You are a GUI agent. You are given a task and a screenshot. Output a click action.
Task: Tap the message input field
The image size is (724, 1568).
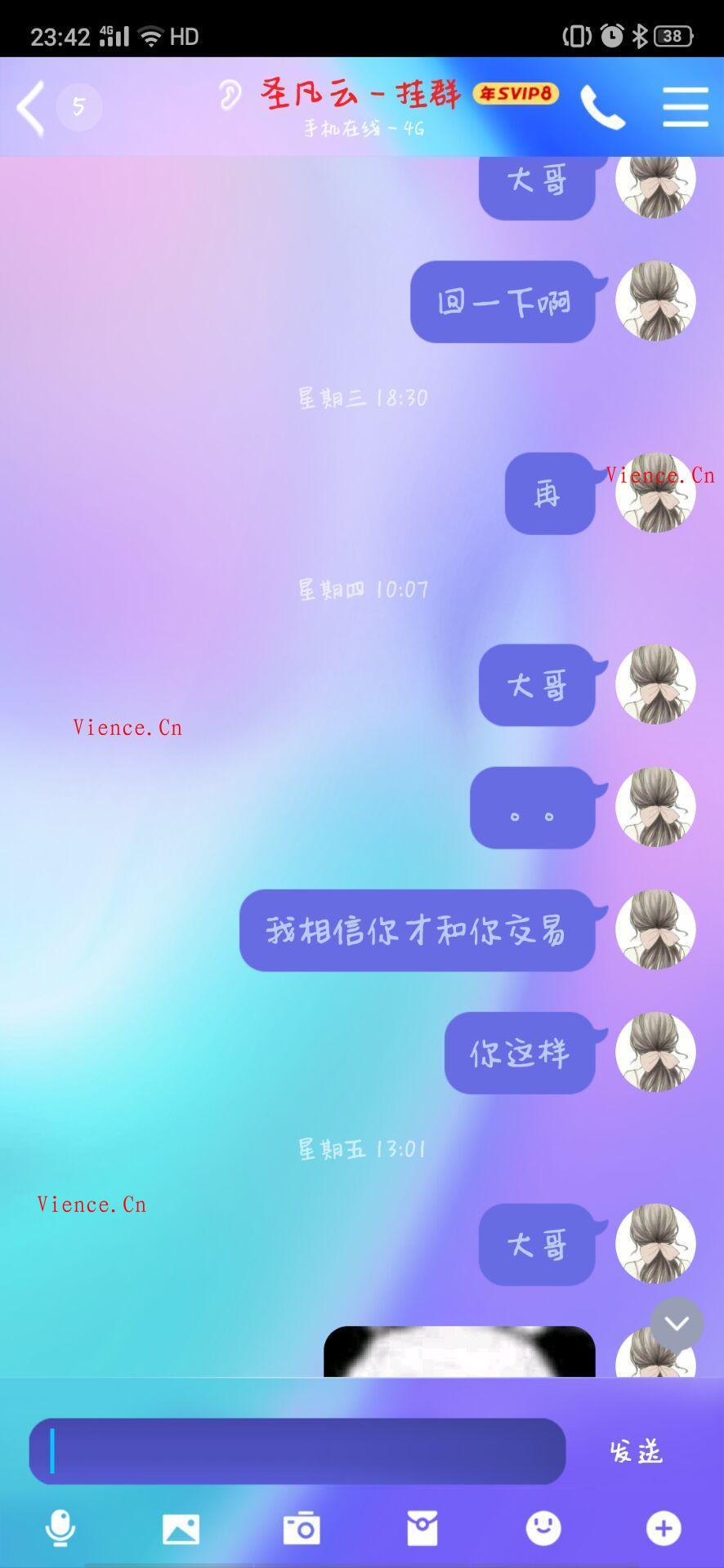297,1451
